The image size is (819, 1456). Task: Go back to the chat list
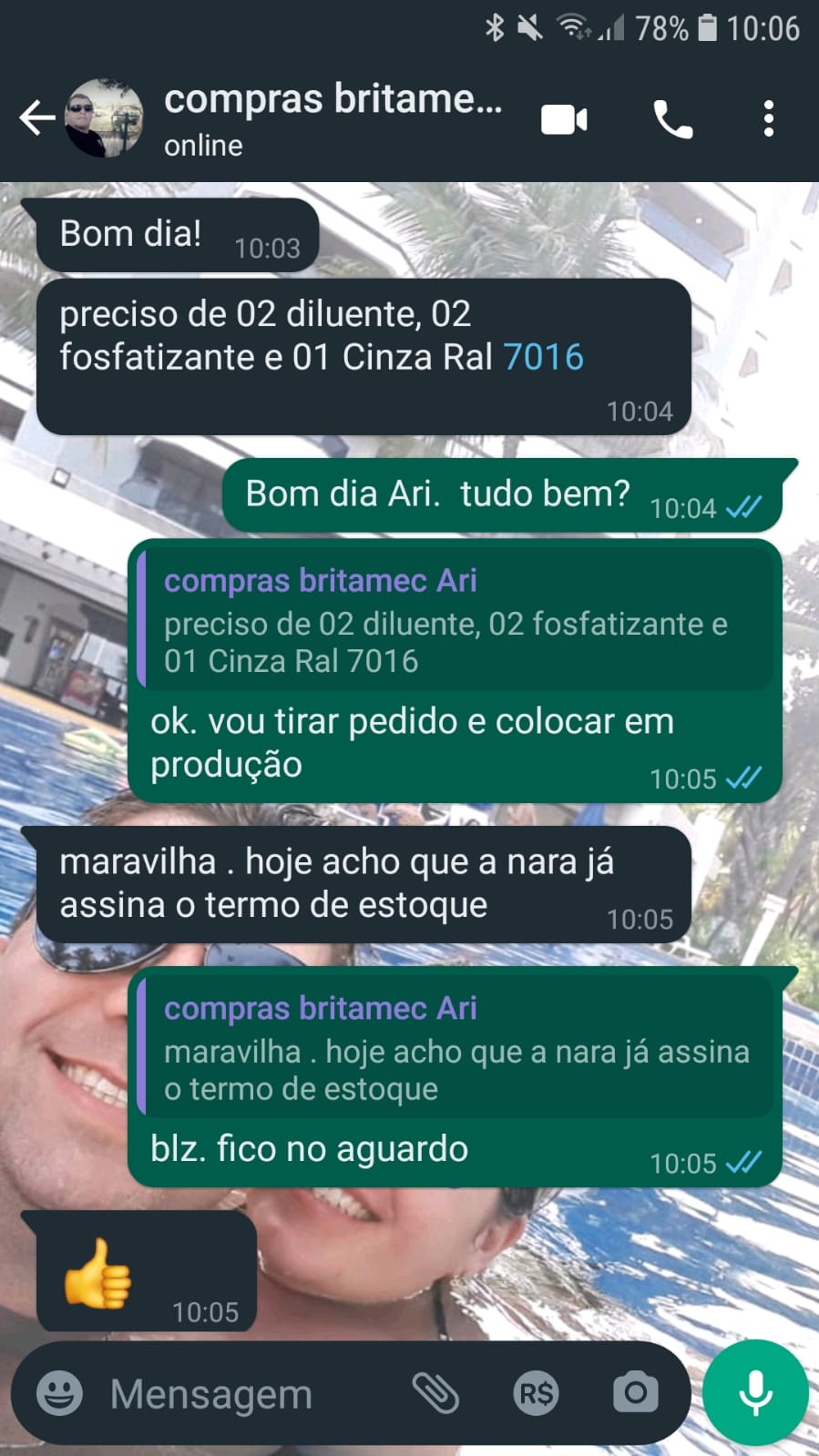pos(36,118)
